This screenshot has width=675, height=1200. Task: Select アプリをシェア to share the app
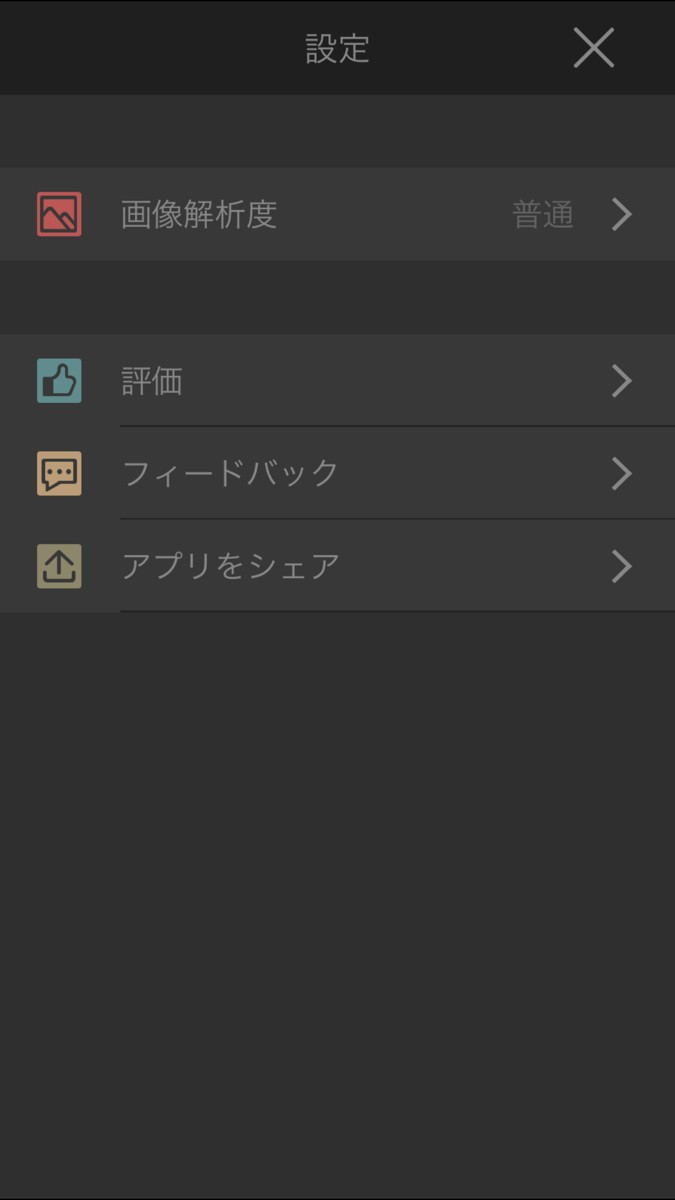click(x=337, y=566)
